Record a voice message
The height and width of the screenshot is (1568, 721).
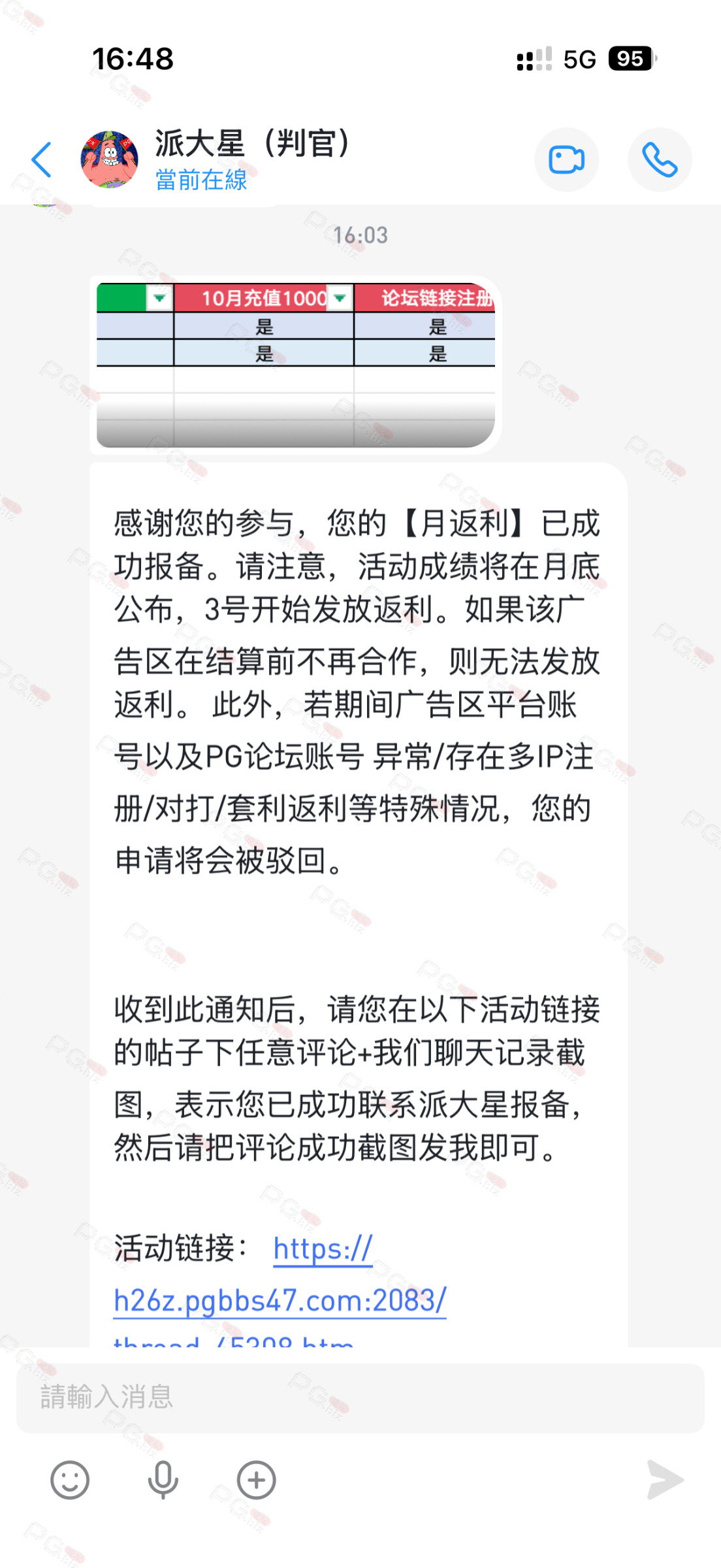pos(163,1480)
